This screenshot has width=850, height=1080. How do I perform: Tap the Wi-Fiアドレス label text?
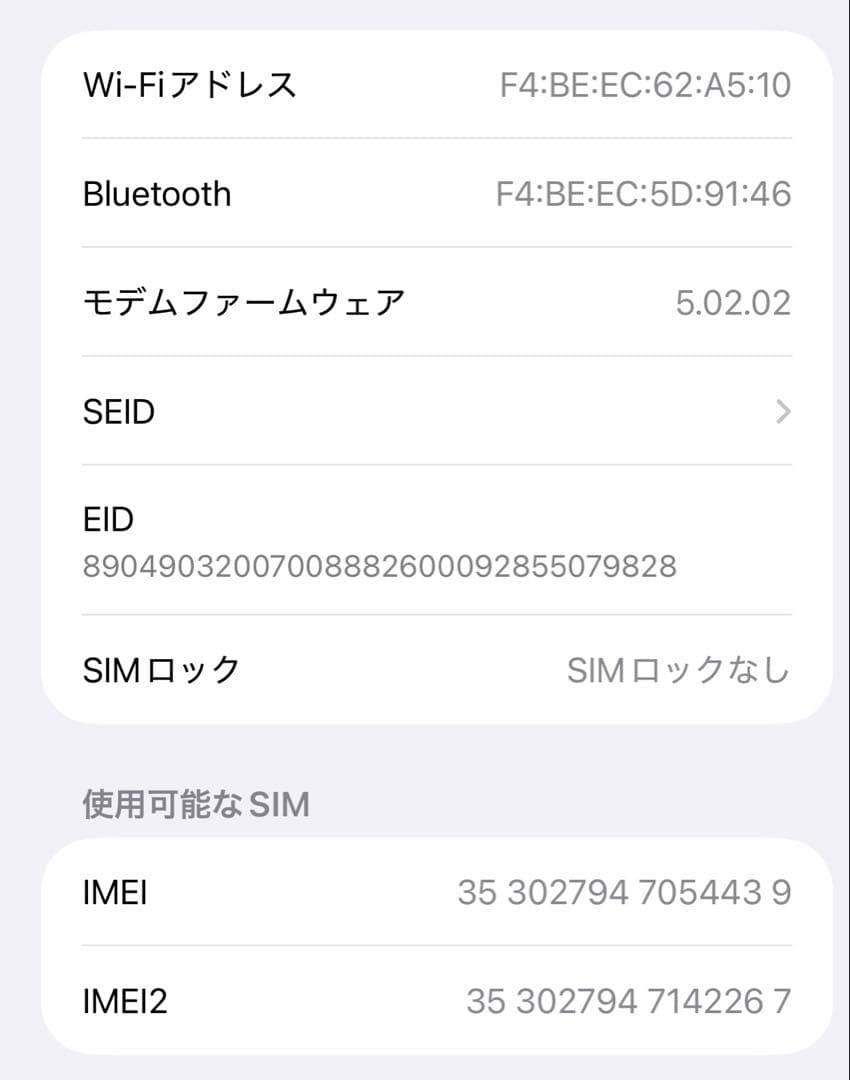[x=190, y=85]
